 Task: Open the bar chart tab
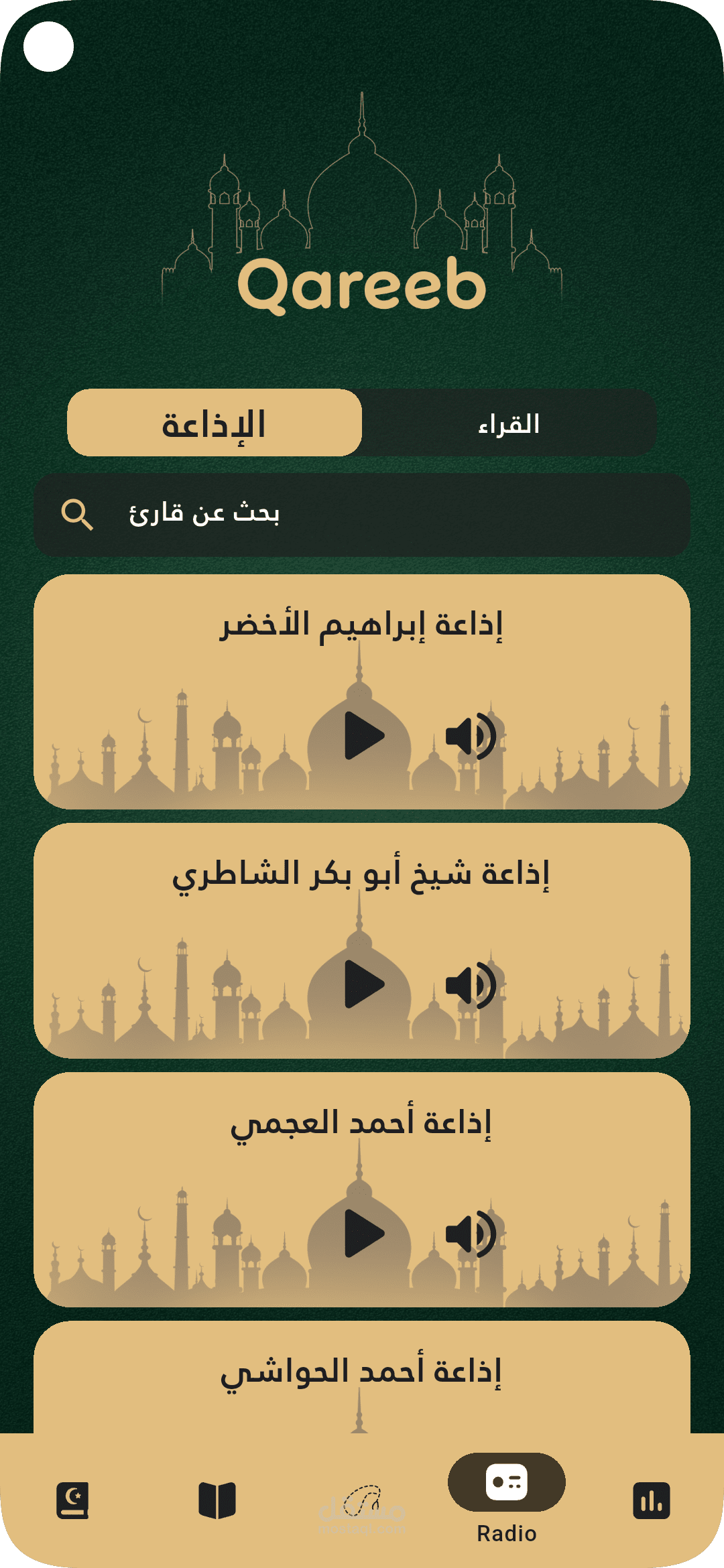pyautogui.click(x=652, y=1500)
